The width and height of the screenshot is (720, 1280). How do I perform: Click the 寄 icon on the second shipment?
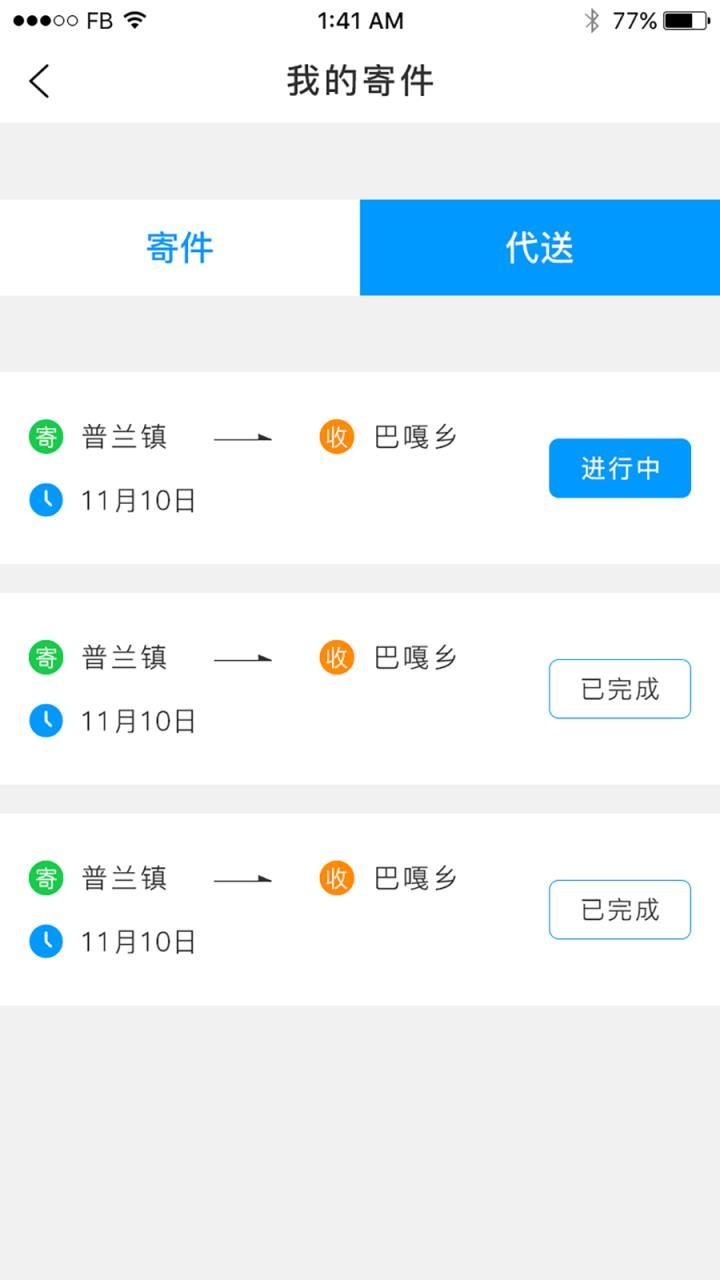[x=44, y=657]
